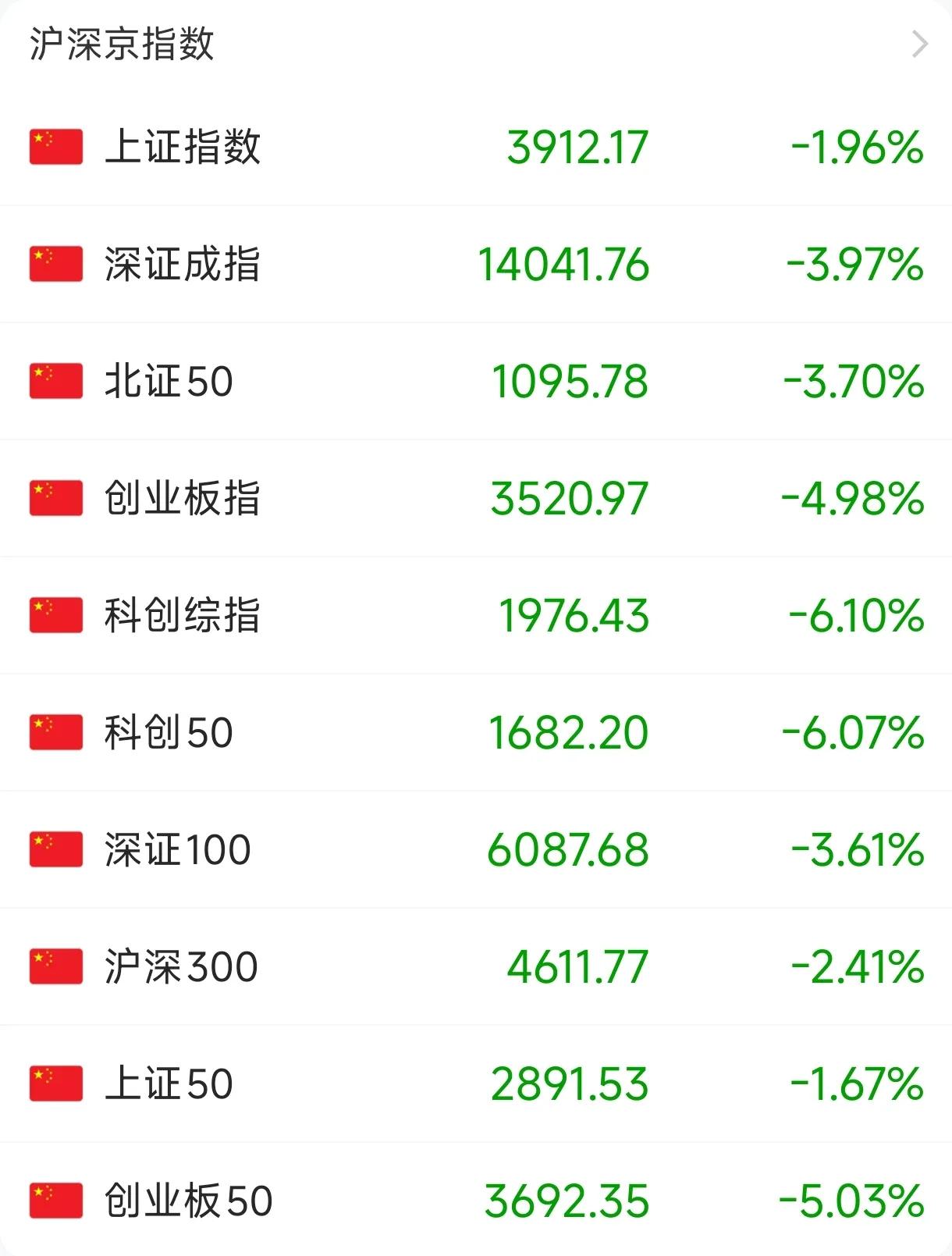The width and height of the screenshot is (952, 1256).
Task: Open the 深证成指 index row
Action: [476, 264]
